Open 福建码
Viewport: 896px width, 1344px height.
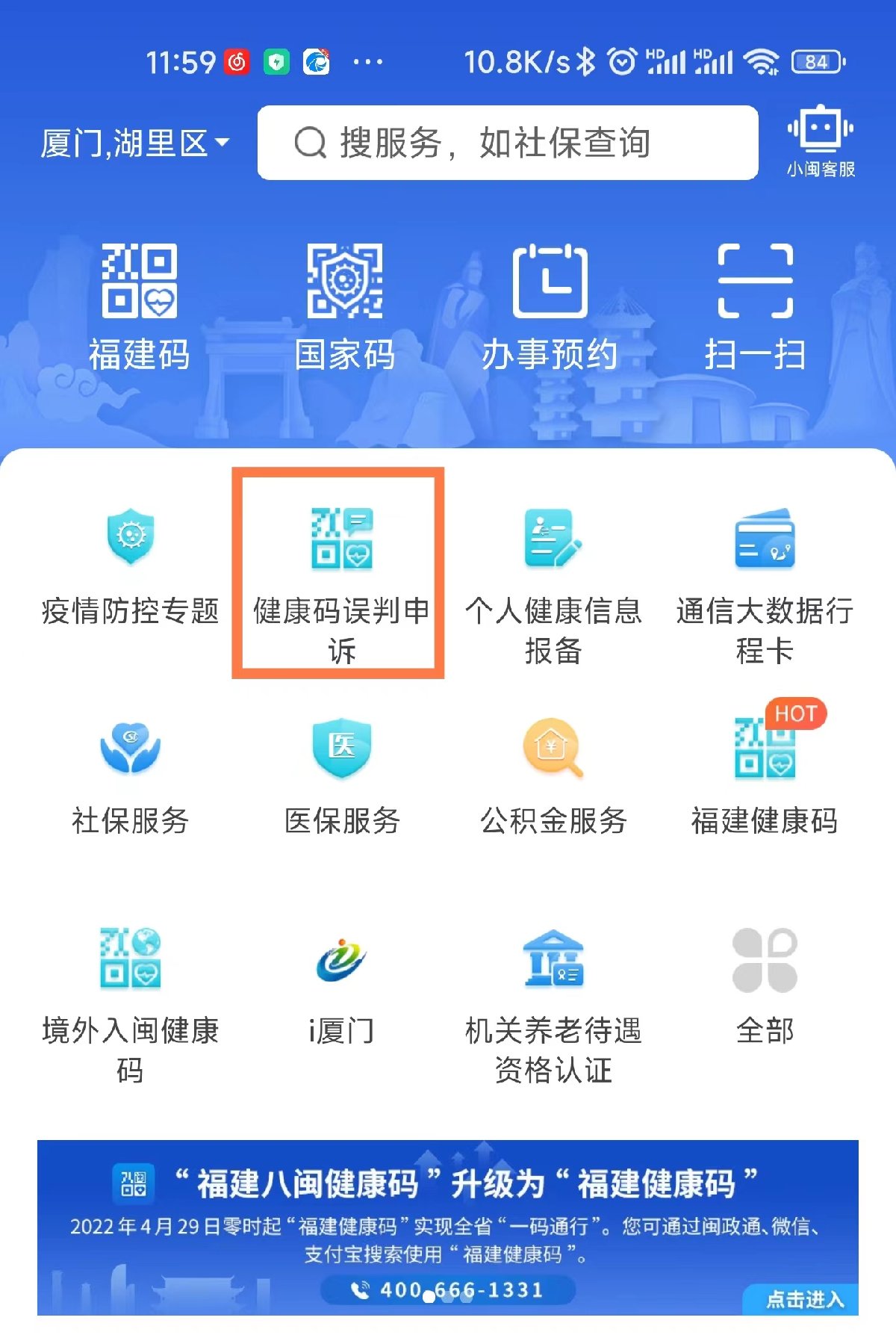(x=139, y=306)
